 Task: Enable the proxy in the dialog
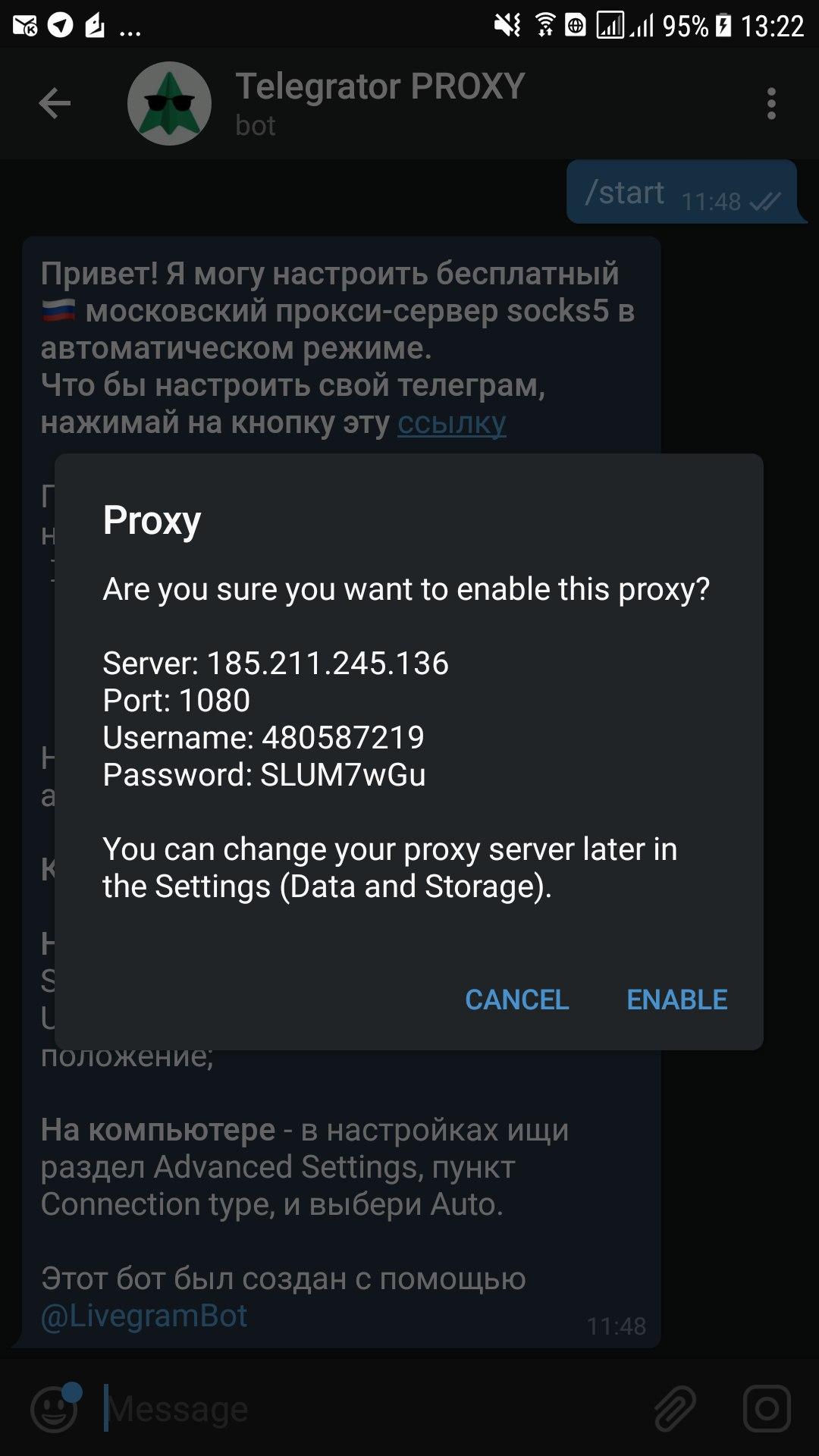676,999
